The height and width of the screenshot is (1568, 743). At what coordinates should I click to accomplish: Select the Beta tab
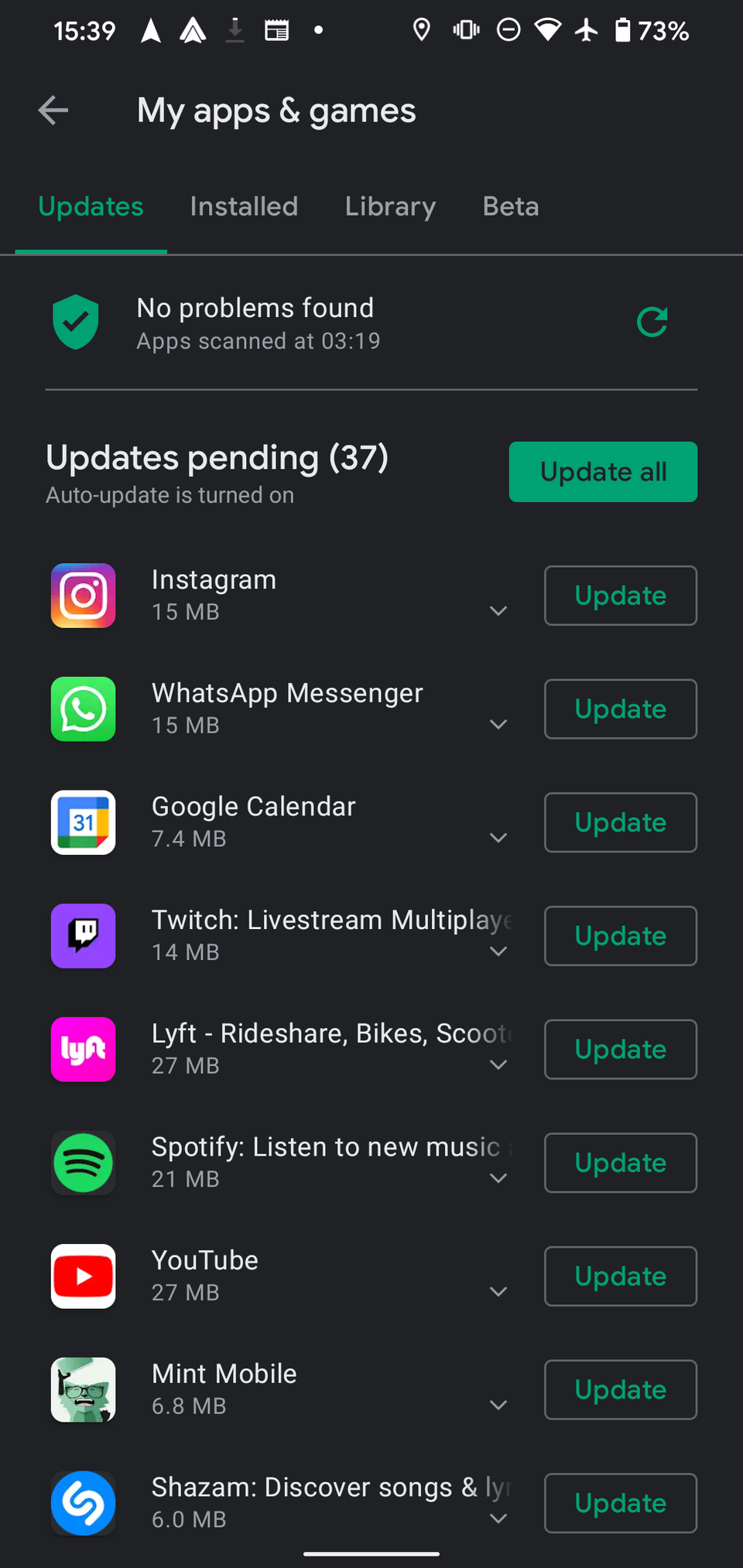coord(510,207)
